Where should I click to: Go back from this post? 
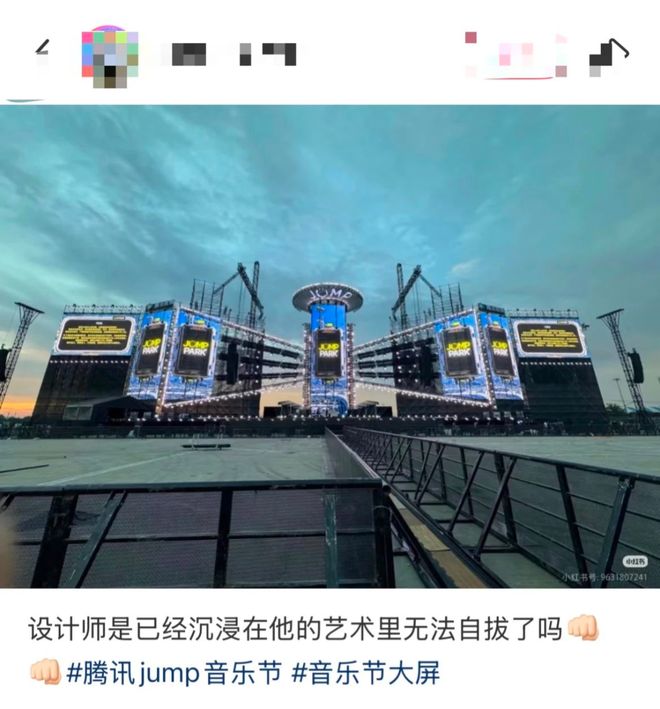42,51
